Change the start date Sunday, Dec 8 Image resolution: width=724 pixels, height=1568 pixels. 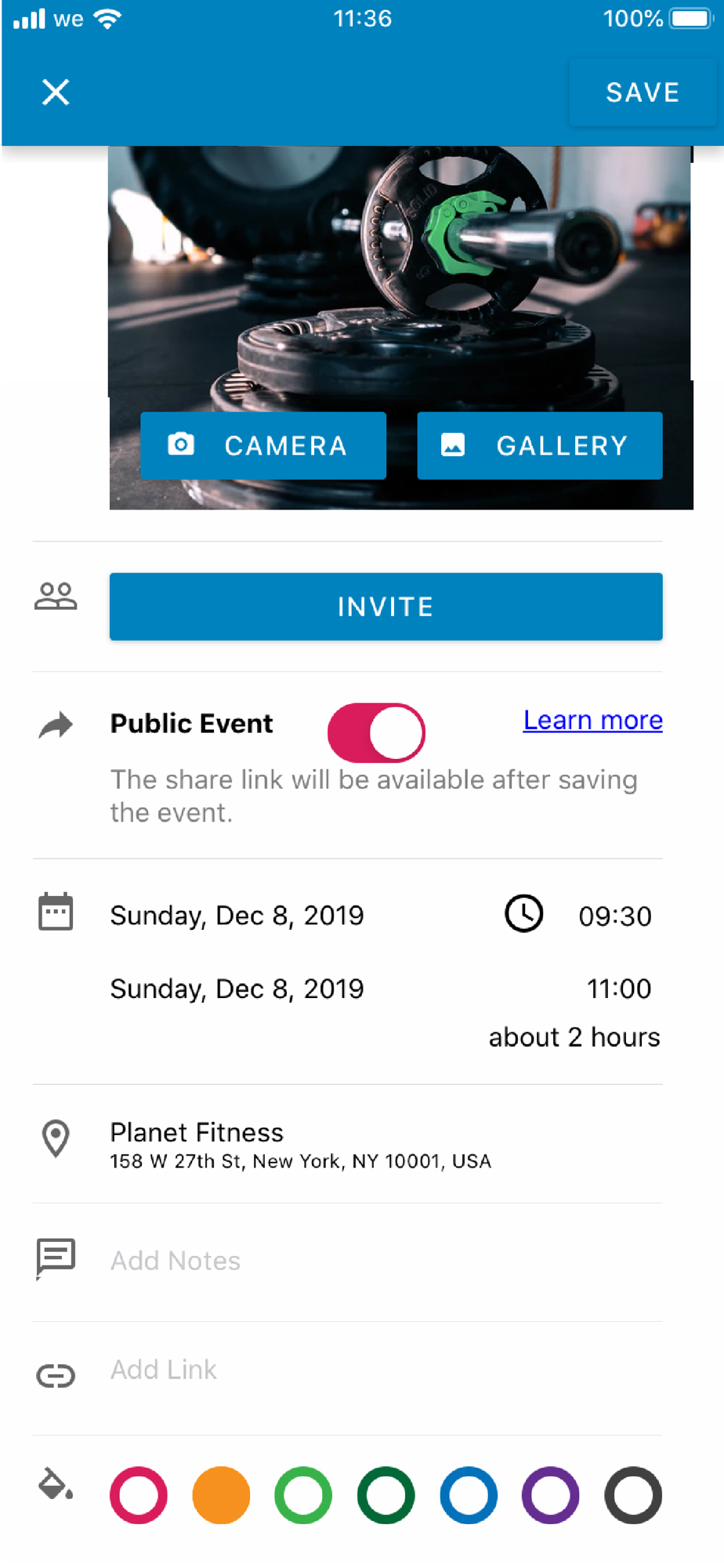coord(237,915)
